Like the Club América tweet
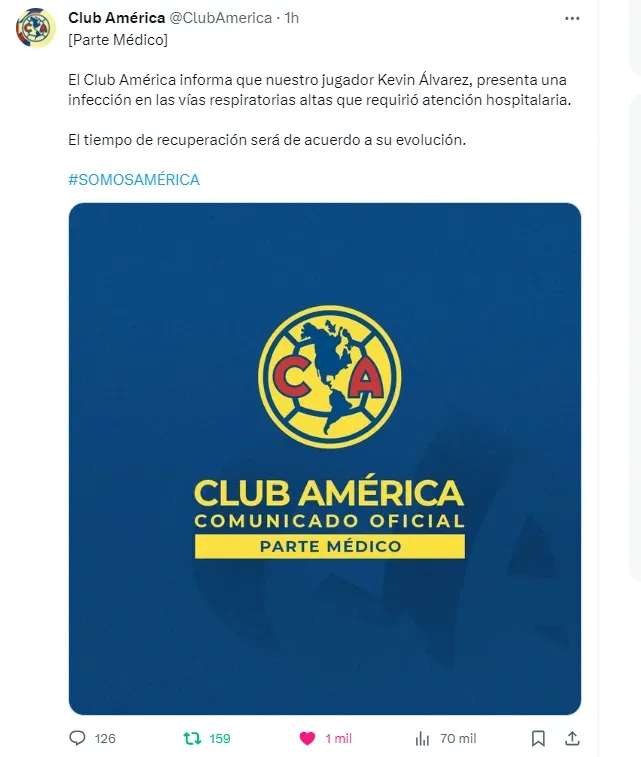The height and width of the screenshot is (757, 641). tap(308, 738)
